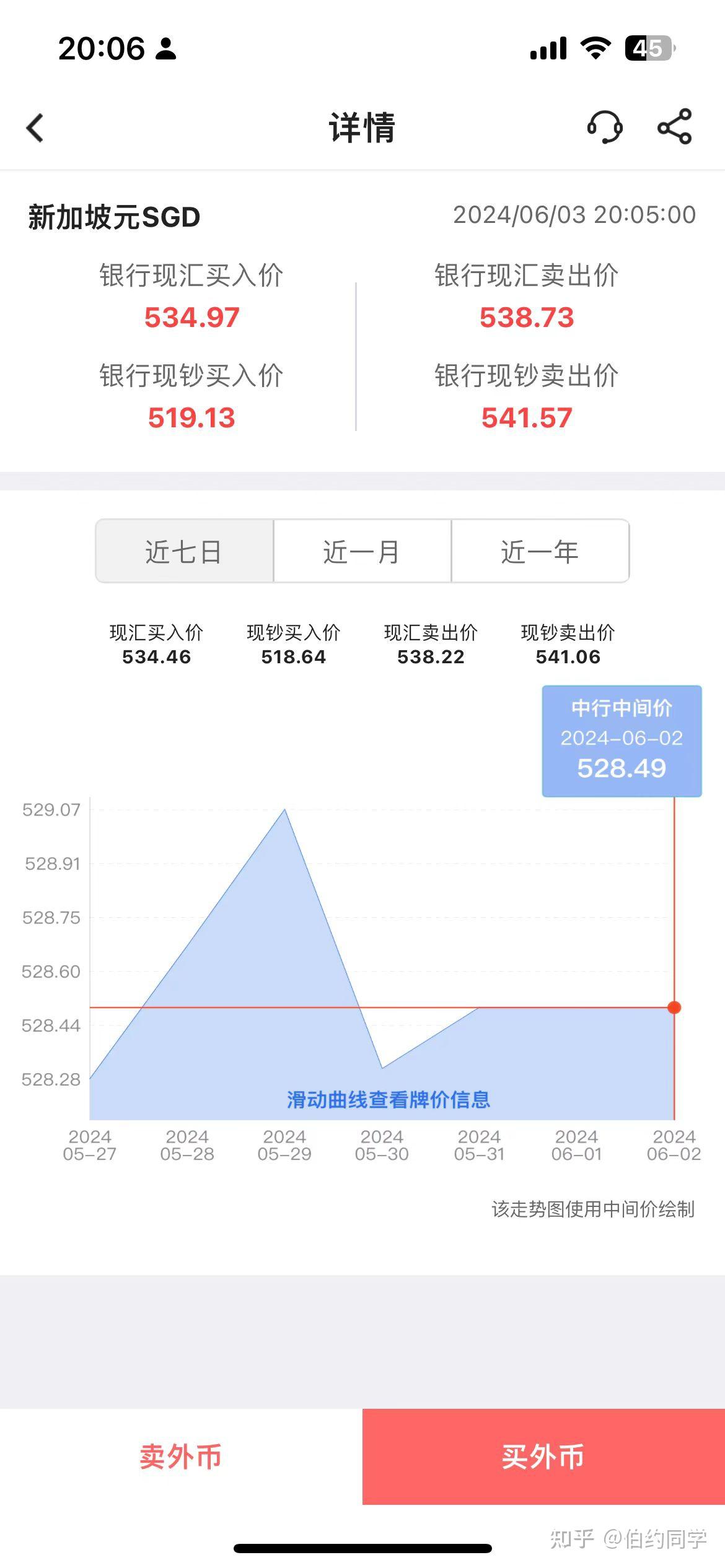Select the 近一年 time range tab
725x1568 pixels.
pyautogui.click(x=539, y=551)
